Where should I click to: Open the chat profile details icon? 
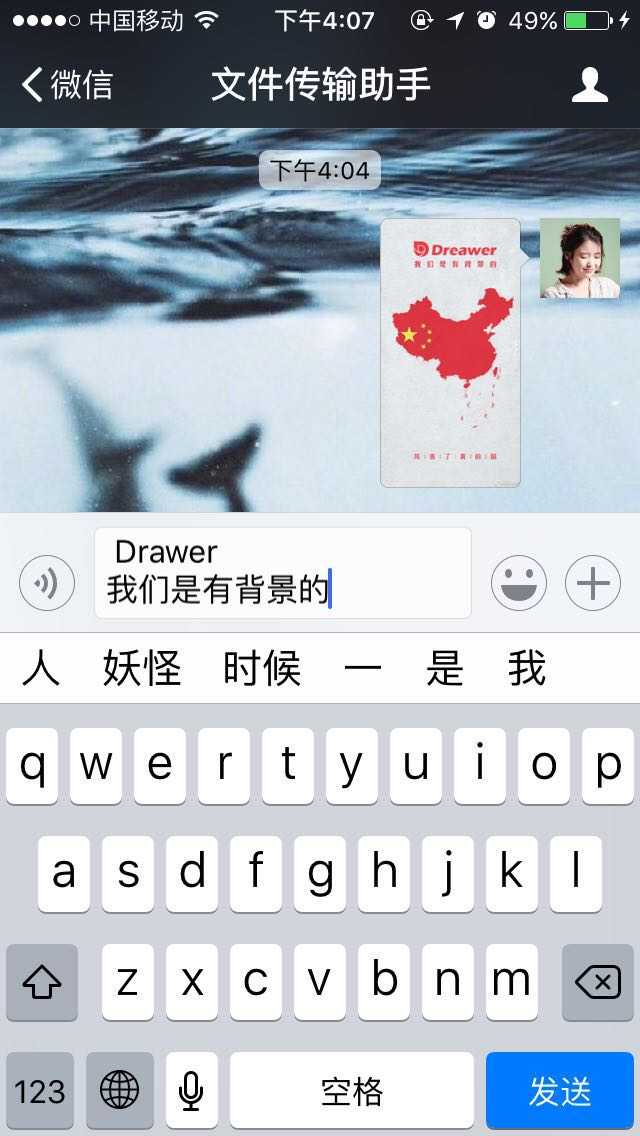(589, 85)
